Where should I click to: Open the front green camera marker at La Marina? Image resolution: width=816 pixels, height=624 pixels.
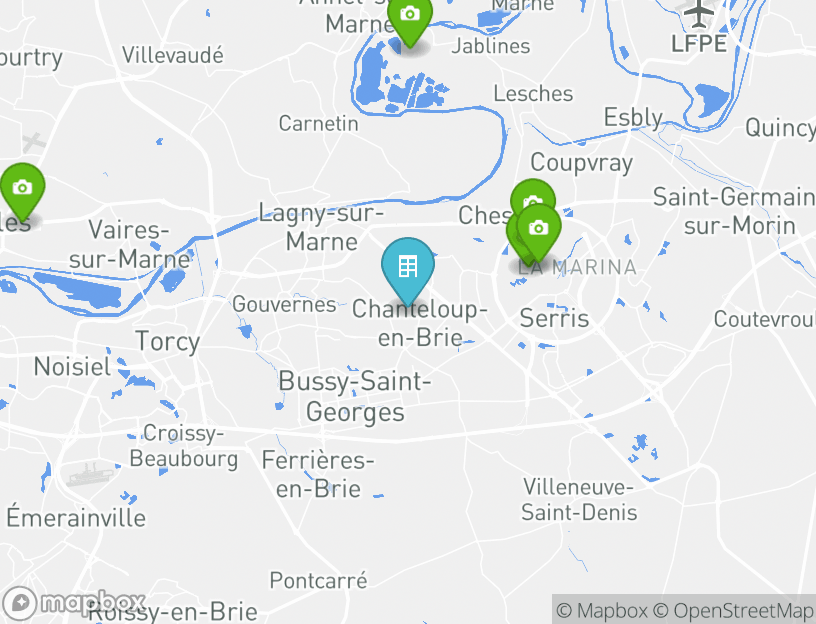[538, 229]
